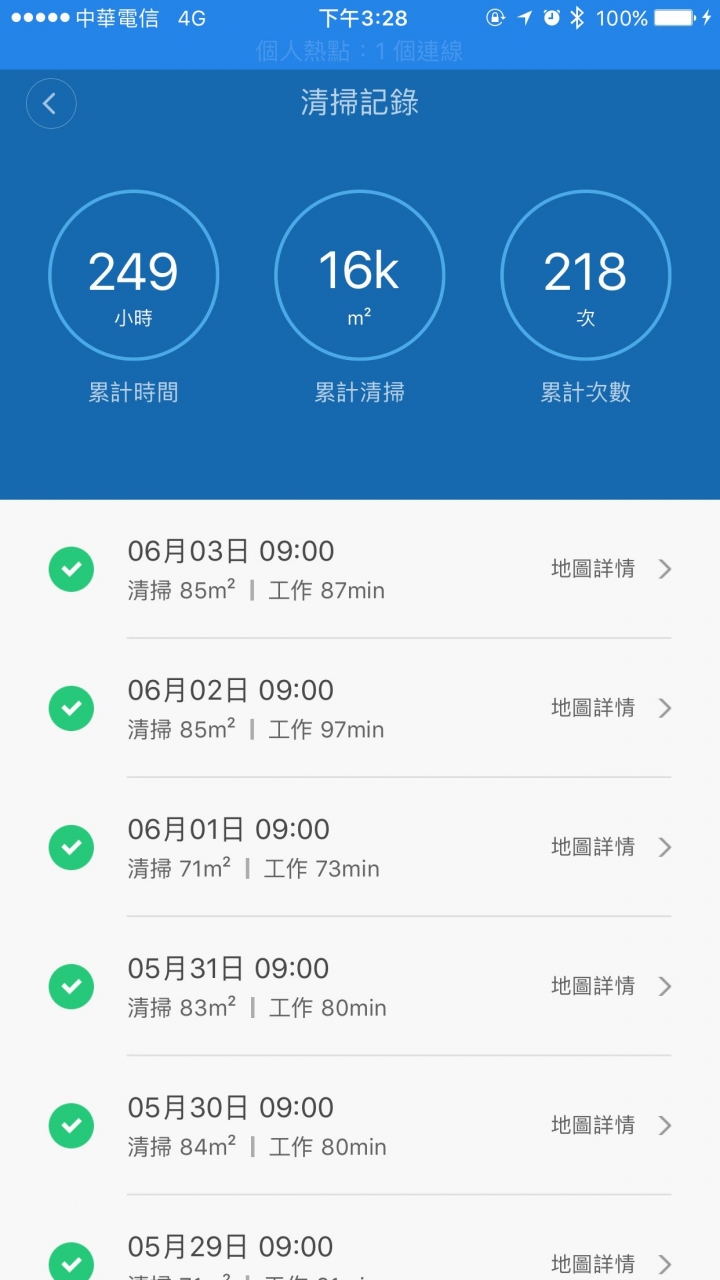Open the 06月01日 09:00 cleaning record
The height and width of the screenshot is (1280, 720).
360,847
